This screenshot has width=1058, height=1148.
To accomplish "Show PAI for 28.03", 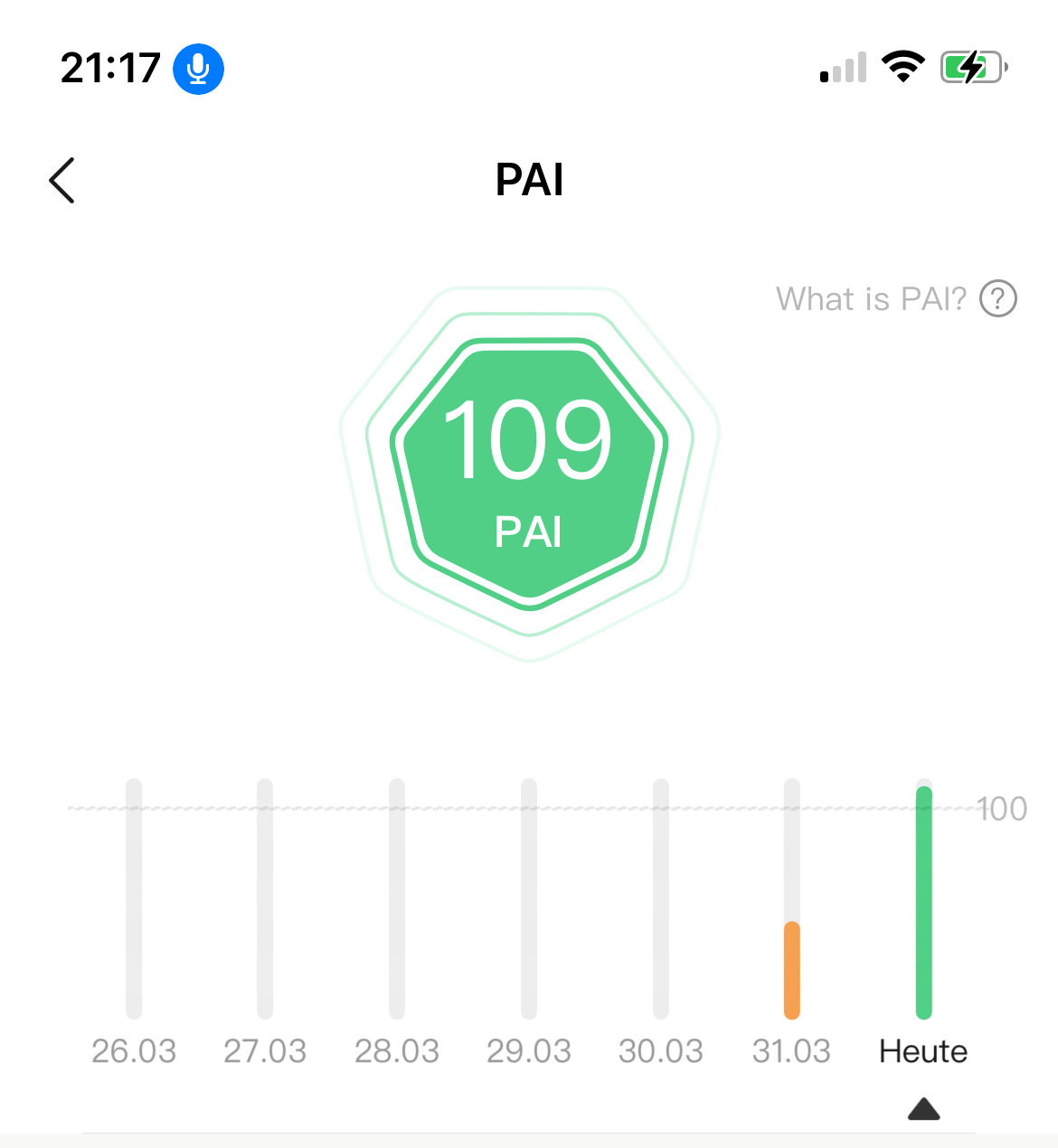I will (x=397, y=899).
